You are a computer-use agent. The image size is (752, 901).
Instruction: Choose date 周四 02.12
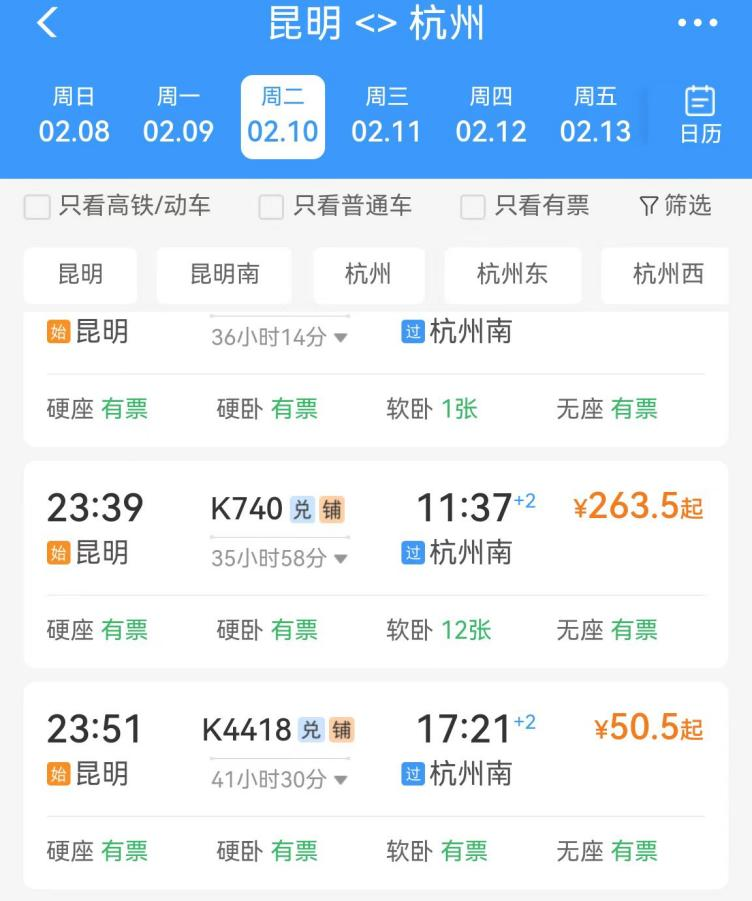pyautogui.click(x=490, y=115)
